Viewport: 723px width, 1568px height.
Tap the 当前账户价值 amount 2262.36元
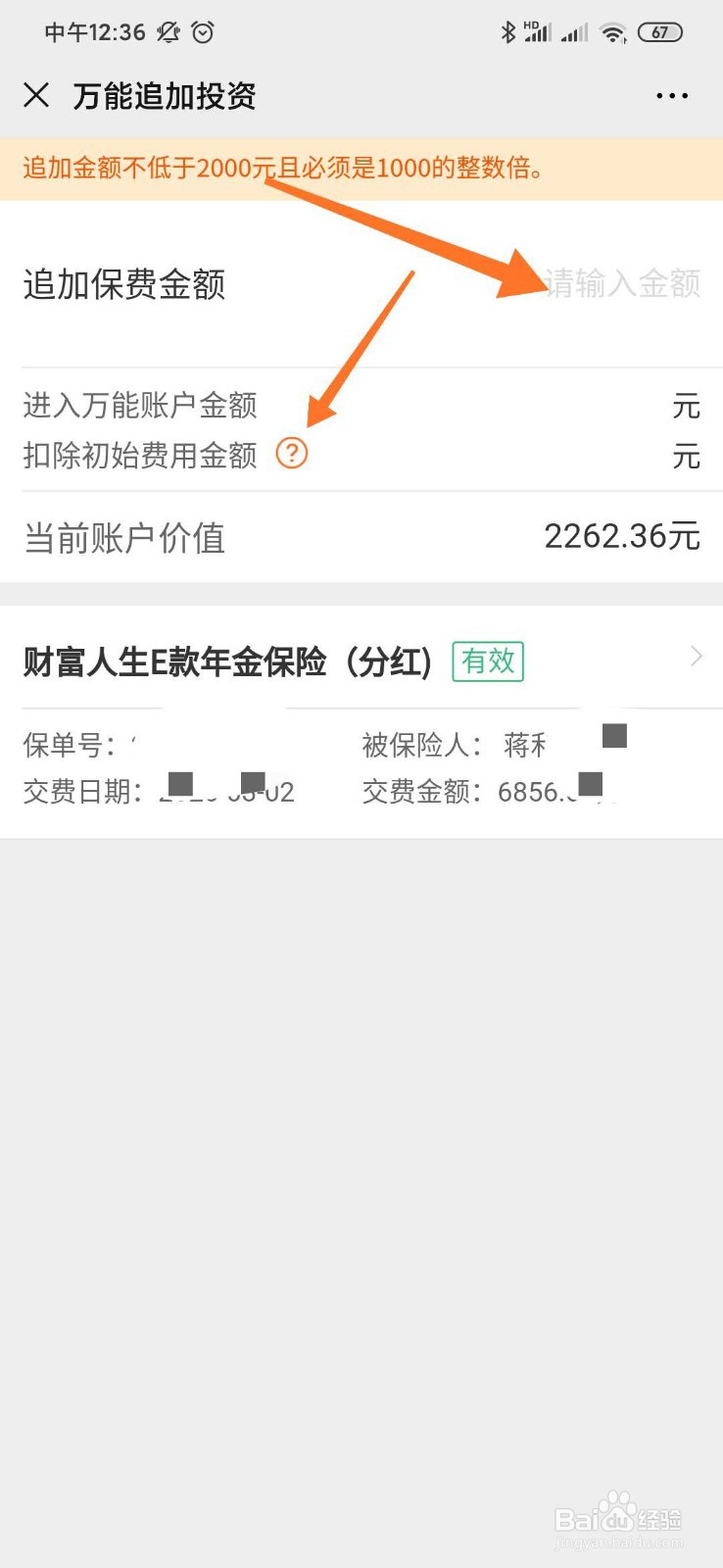621,536
